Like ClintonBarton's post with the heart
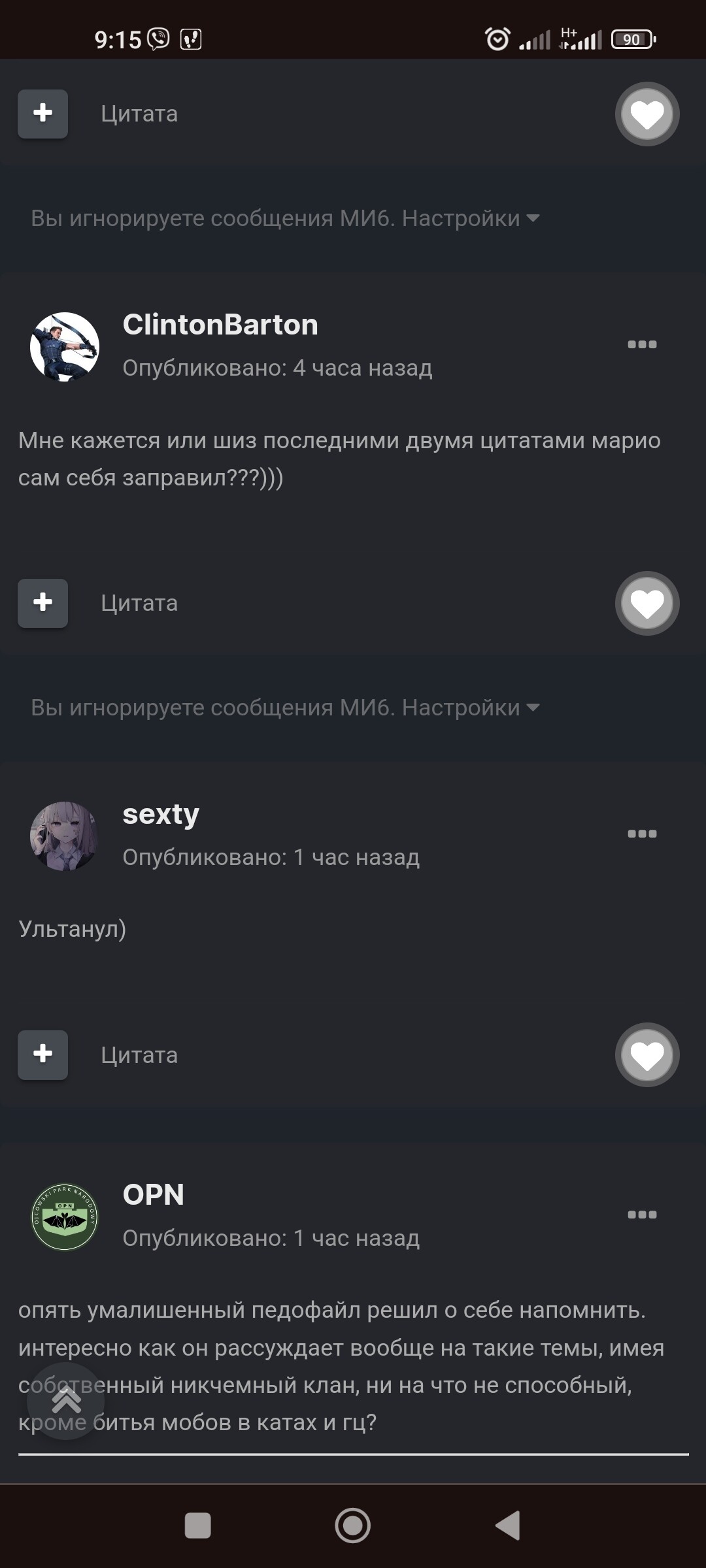 click(x=647, y=603)
